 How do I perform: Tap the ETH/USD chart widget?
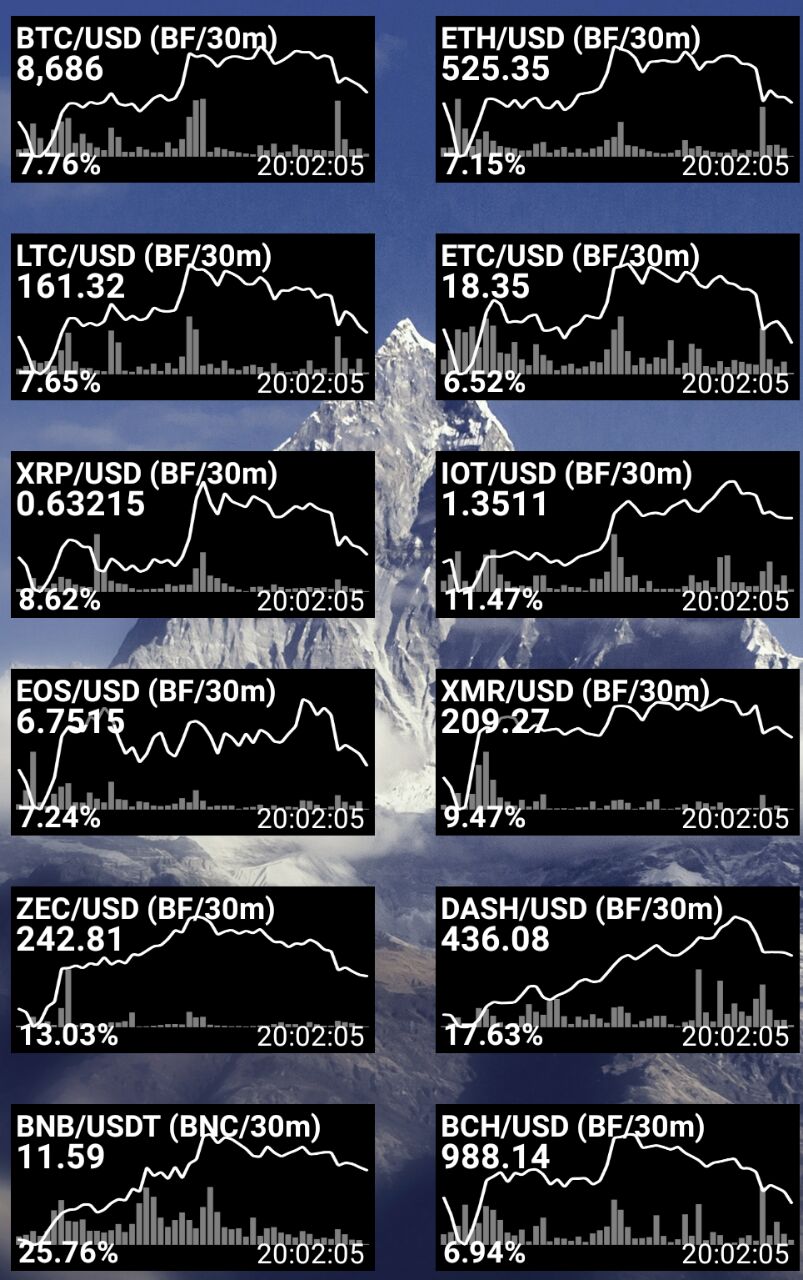pos(616,99)
